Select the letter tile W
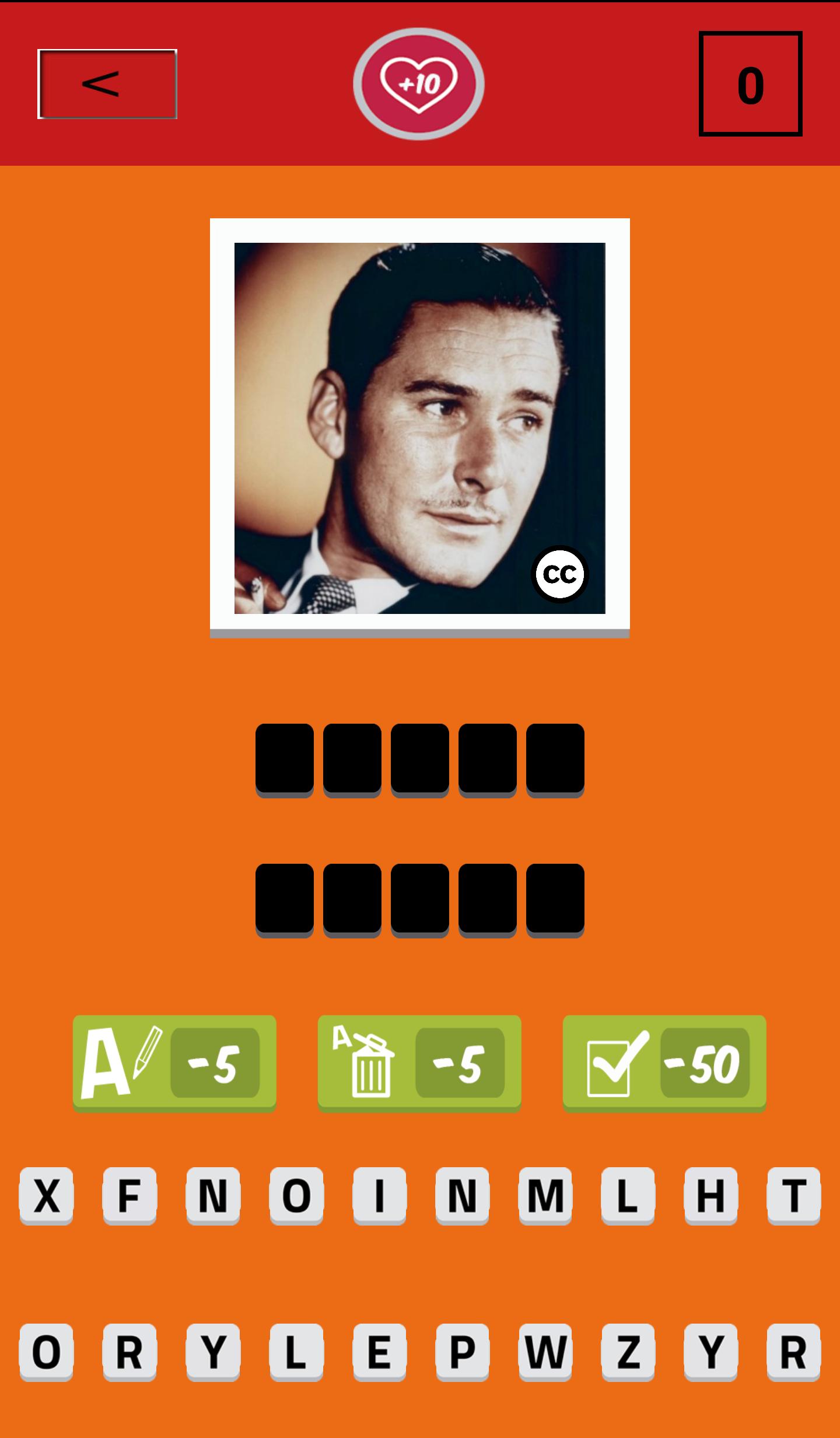840x1438 pixels. [545, 1351]
